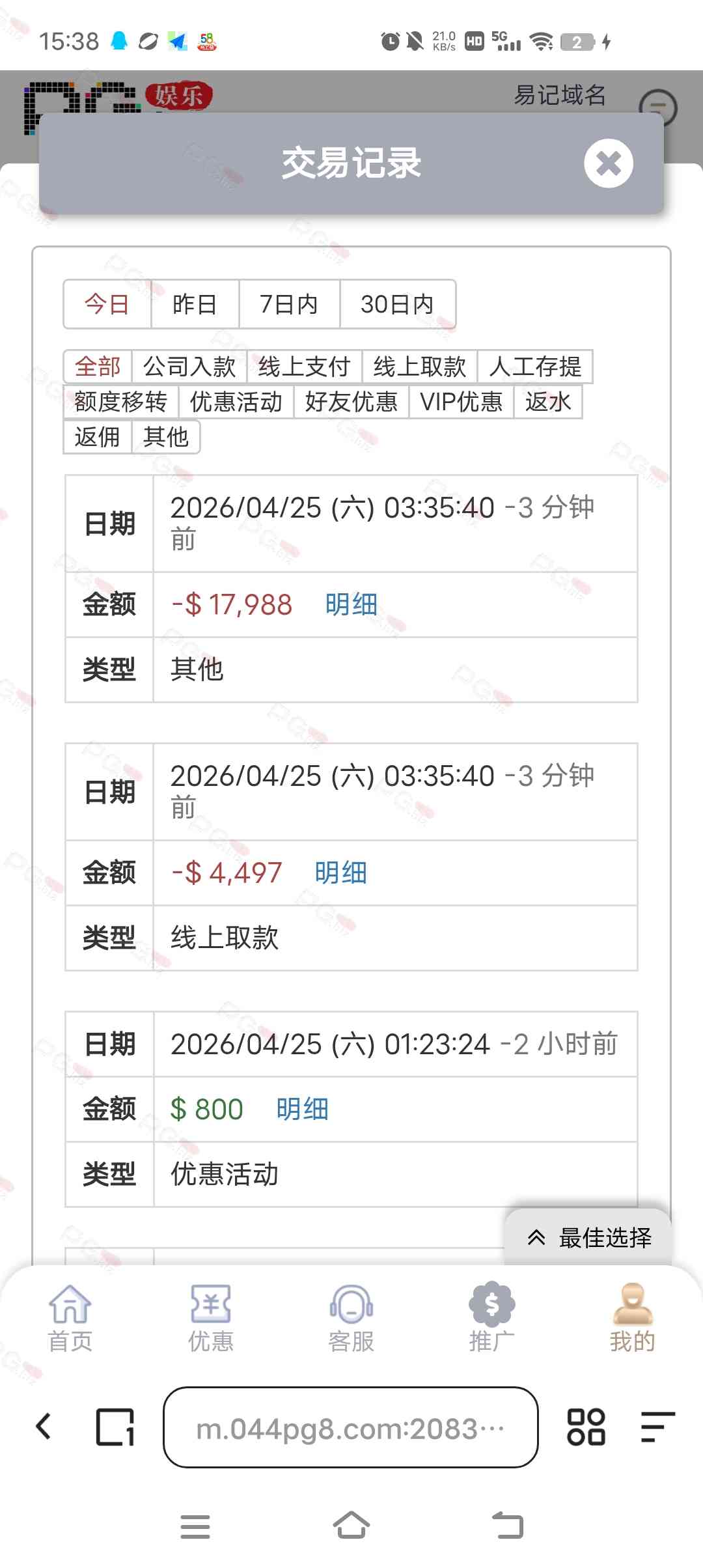
Task: Filter by 线上取款 type
Action: click(420, 367)
